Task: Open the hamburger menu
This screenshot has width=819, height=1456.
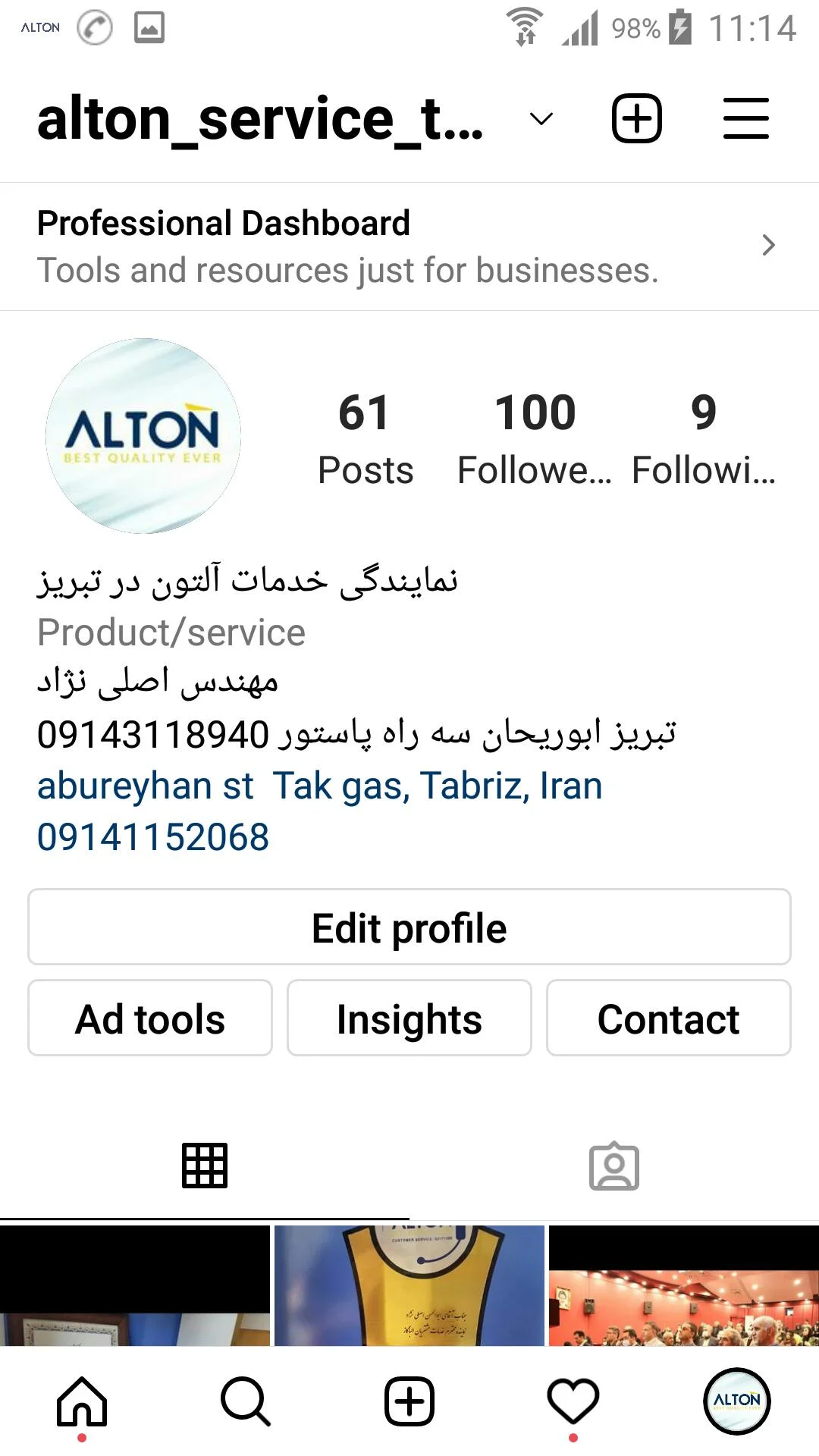Action: pos(745,119)
